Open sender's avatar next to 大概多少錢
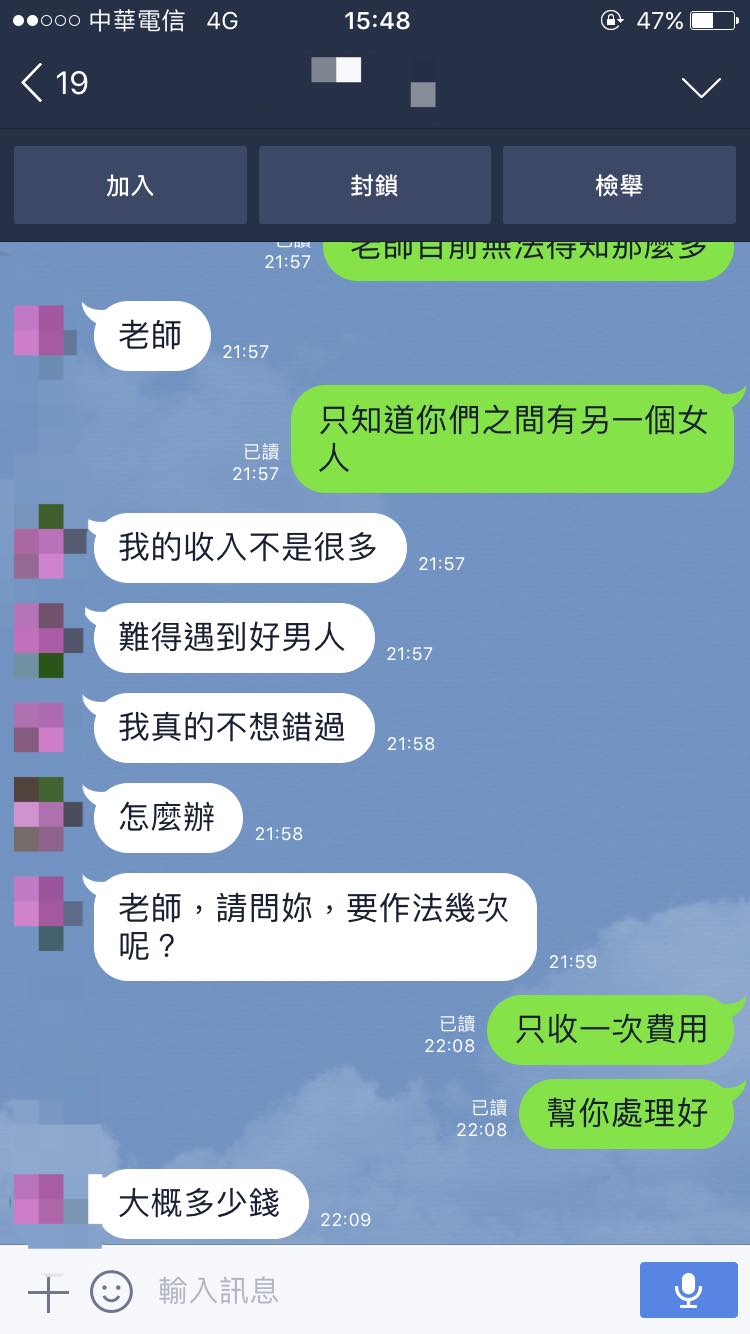The height and width of the screenshot is (1334, 750). 40,1200
